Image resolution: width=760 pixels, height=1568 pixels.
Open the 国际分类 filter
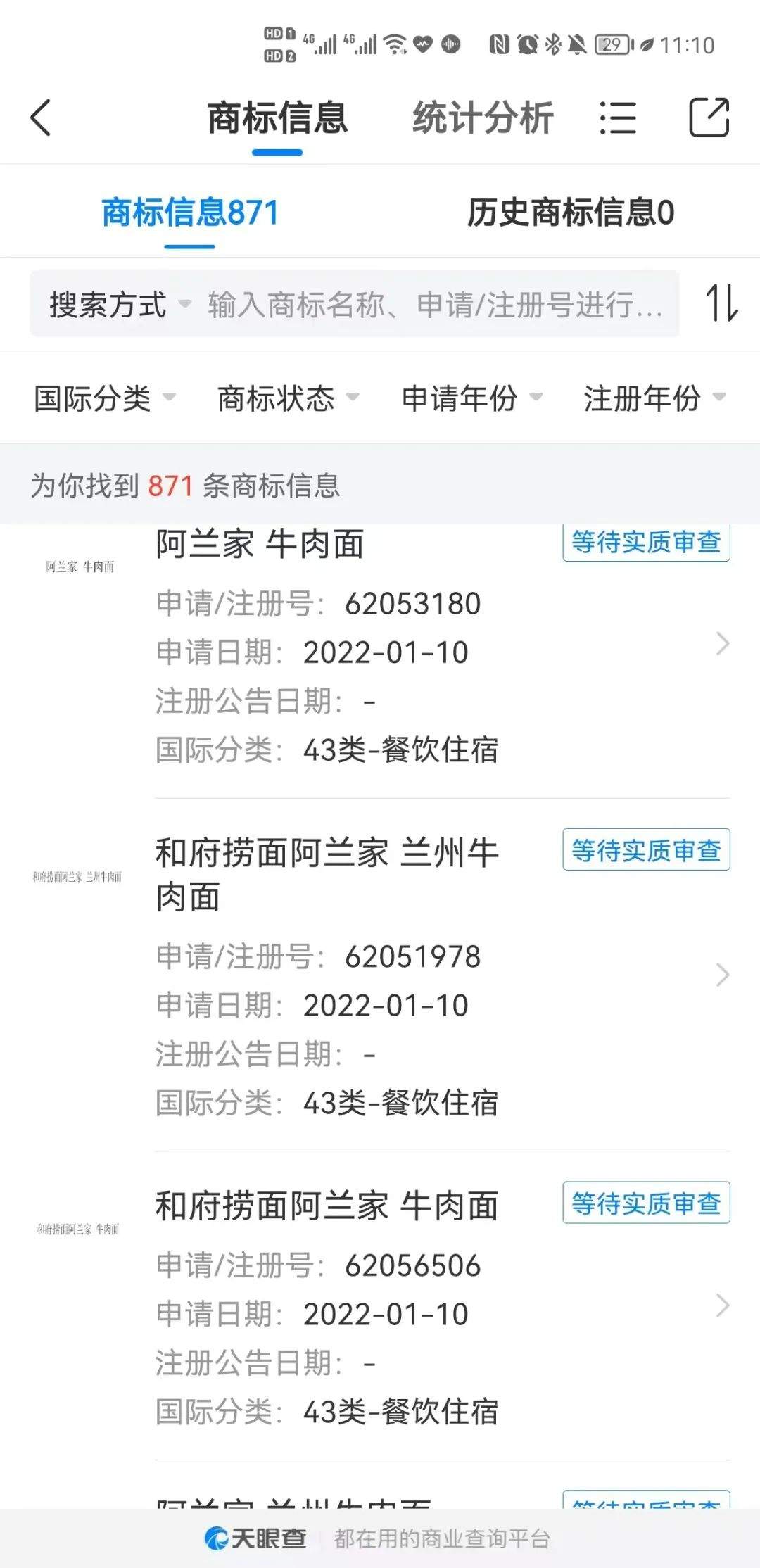[104, 398]
